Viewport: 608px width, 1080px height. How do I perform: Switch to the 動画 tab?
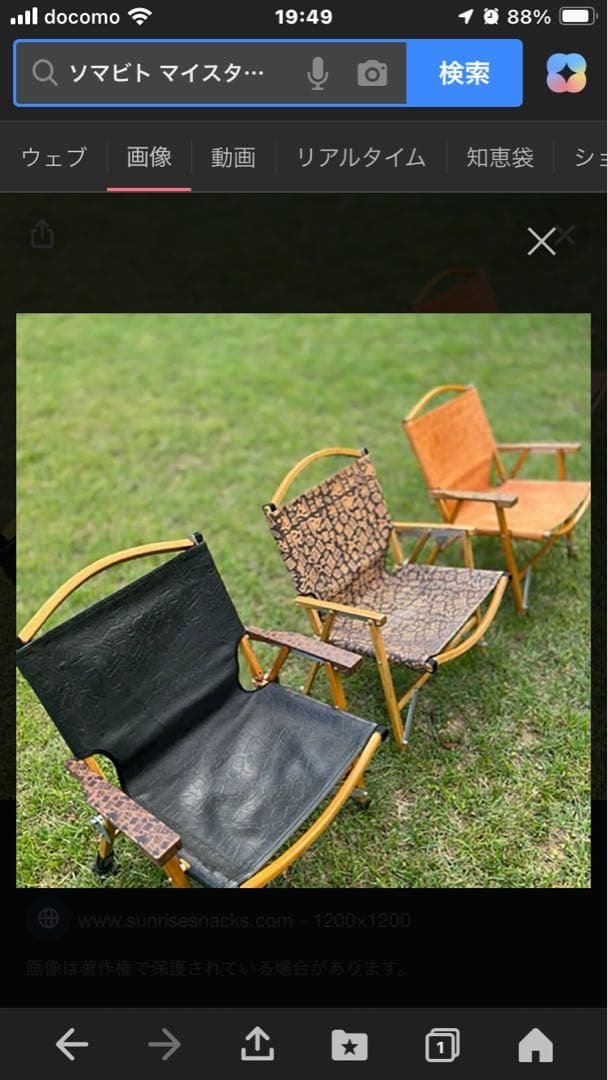tap(233, 157)
